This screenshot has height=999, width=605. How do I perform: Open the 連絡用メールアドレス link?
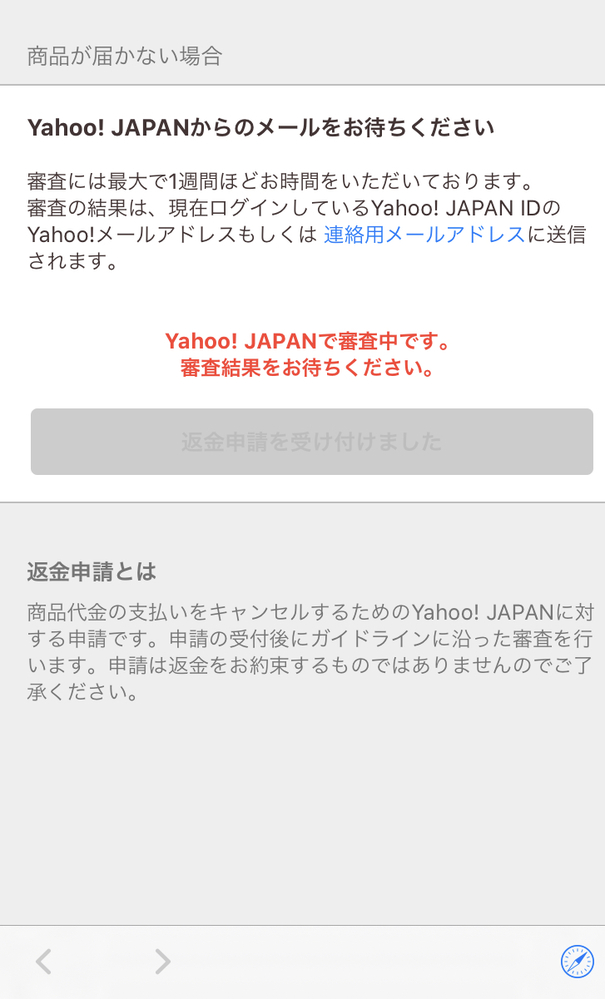pos(424,236)
